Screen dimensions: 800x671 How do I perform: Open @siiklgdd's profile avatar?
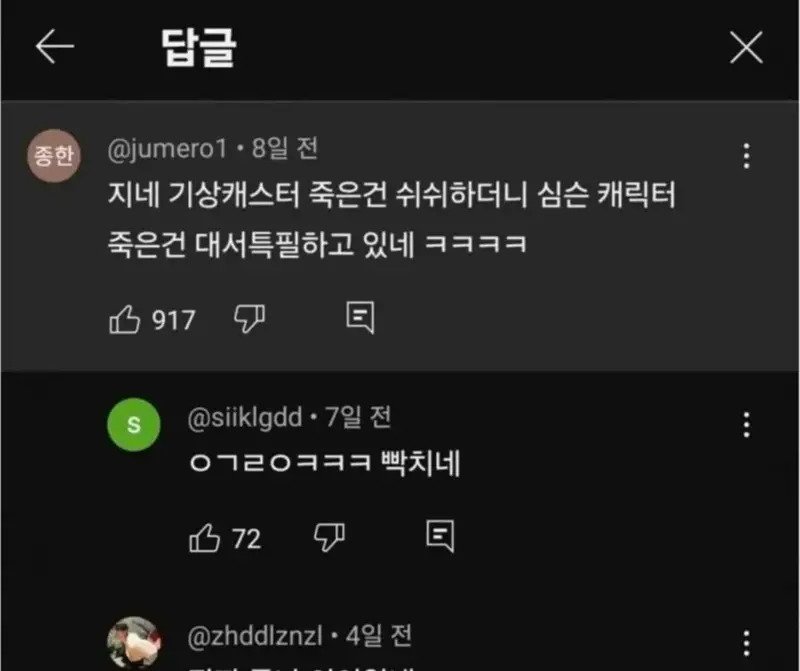tap(133, 425)
